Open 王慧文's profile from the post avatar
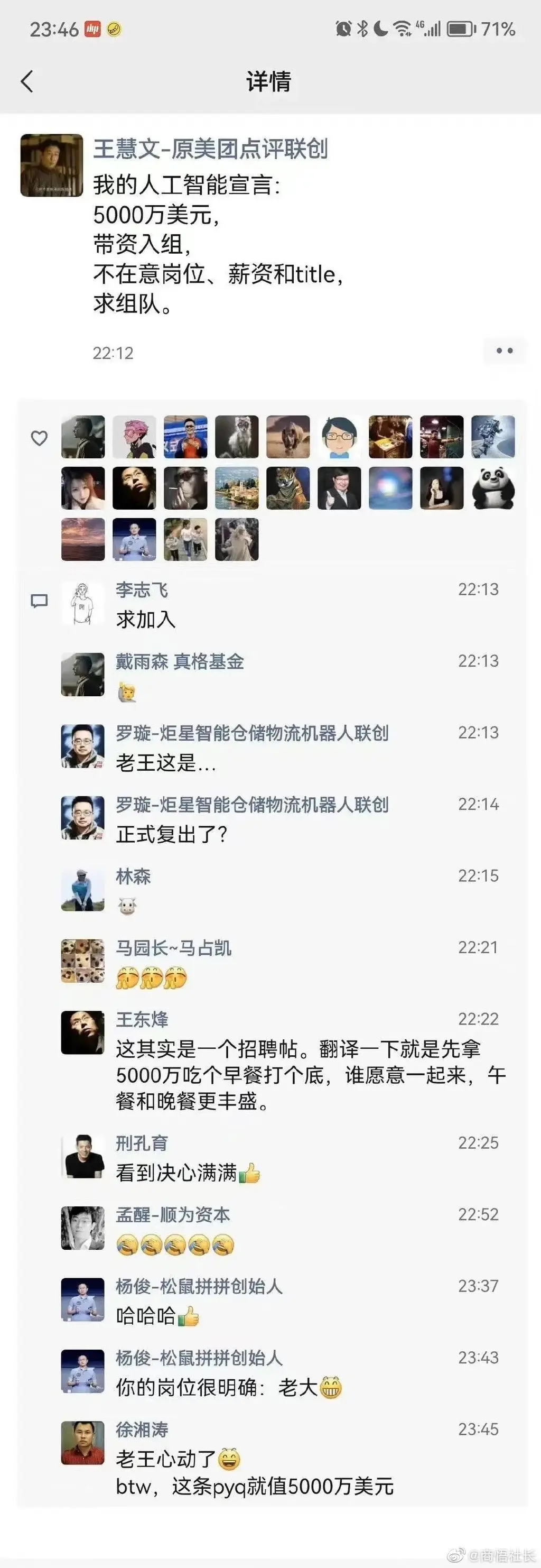Viewport: 541px width, 1568px height. pos(52,165)
